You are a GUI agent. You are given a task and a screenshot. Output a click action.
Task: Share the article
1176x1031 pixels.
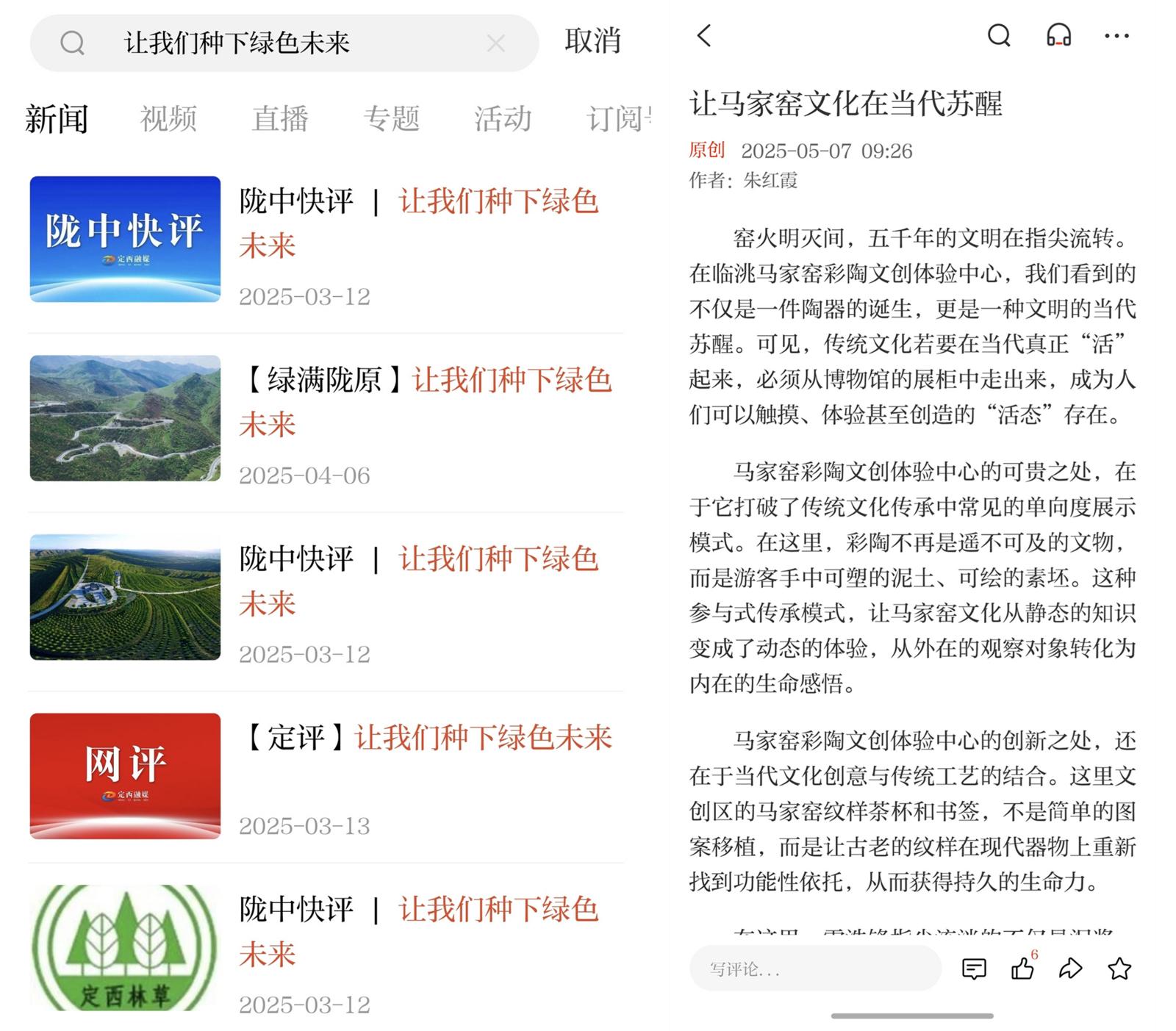(1071, 969)
